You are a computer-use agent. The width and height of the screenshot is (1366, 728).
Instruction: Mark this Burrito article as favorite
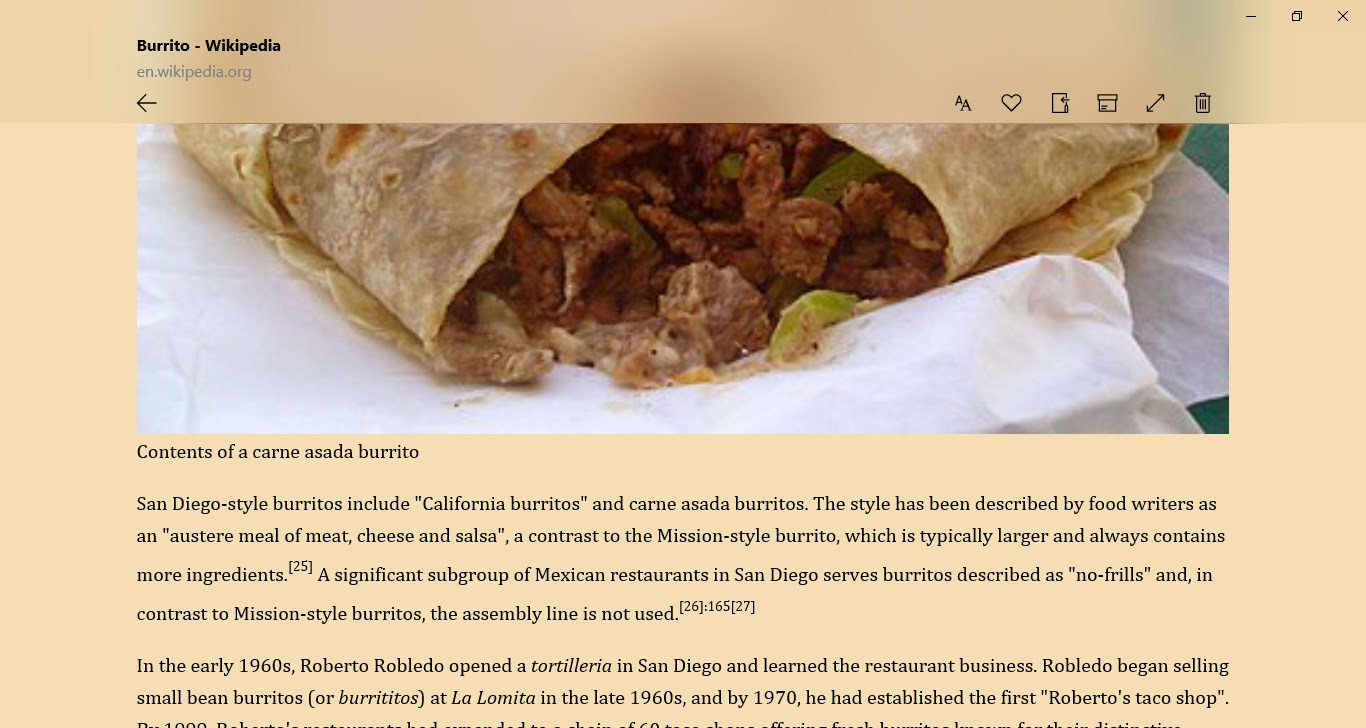click(x=1011, y=103)
